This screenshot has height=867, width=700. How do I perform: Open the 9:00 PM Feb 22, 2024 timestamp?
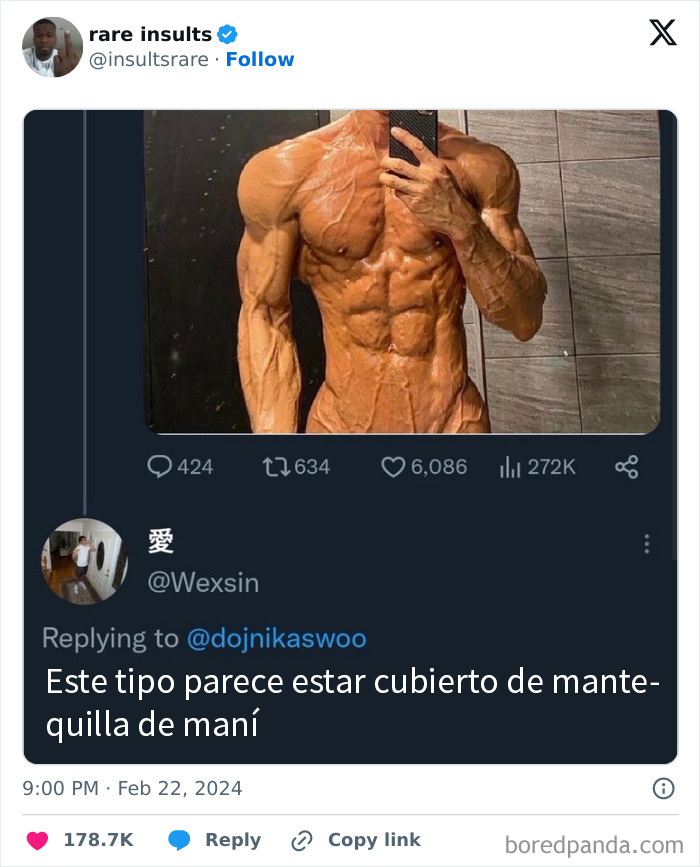click(132, 789)
